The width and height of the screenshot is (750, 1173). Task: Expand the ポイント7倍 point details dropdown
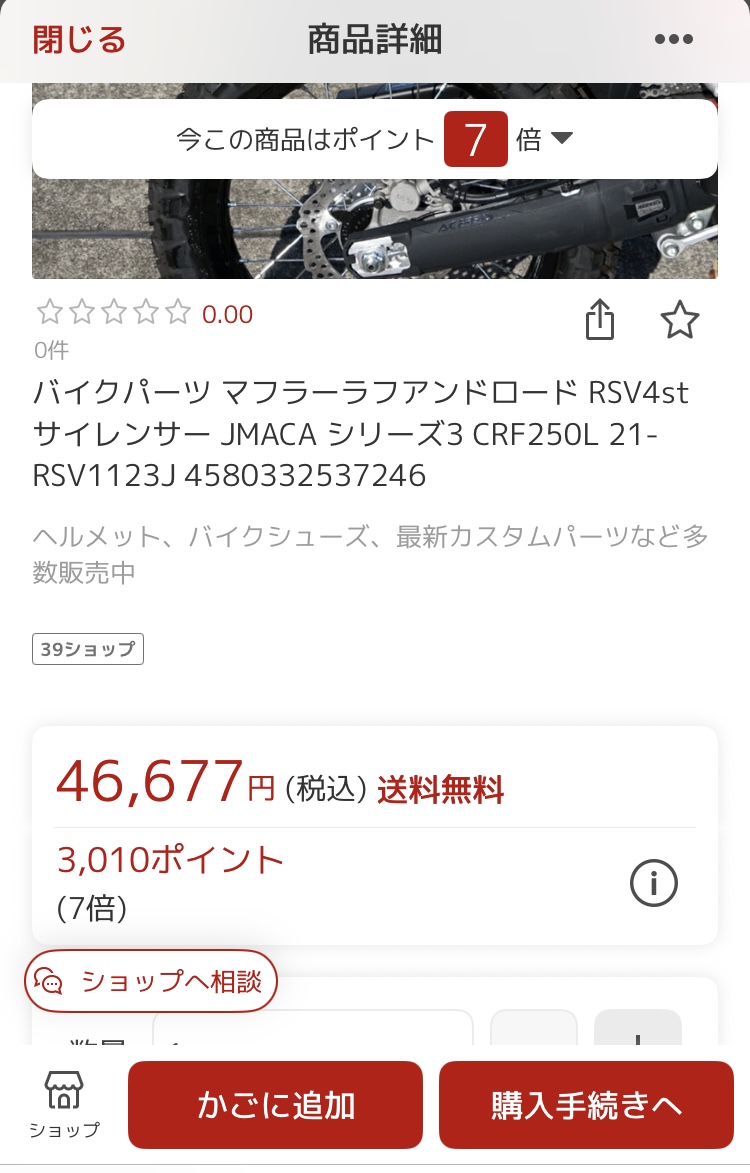coord(561,139)
